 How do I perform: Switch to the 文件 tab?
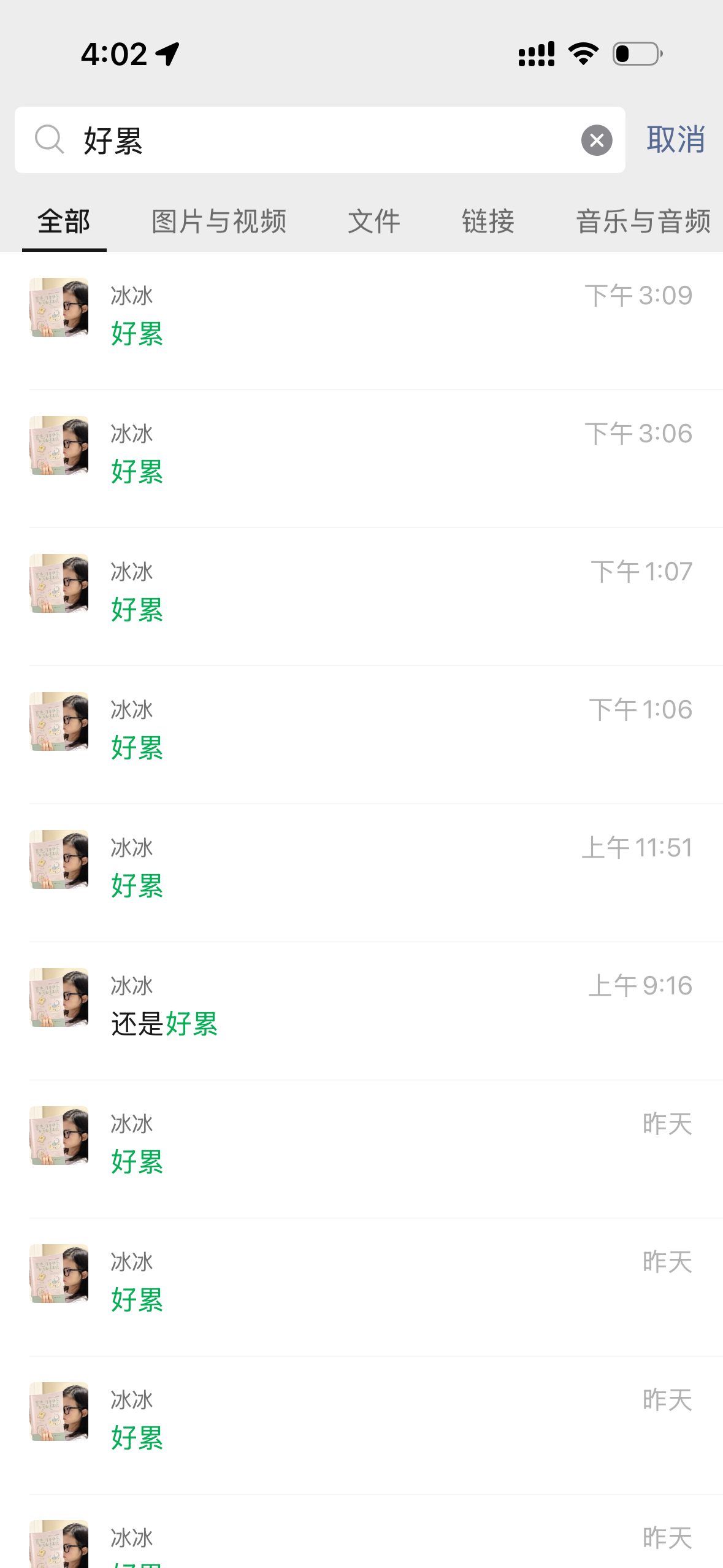coord(373,221)
